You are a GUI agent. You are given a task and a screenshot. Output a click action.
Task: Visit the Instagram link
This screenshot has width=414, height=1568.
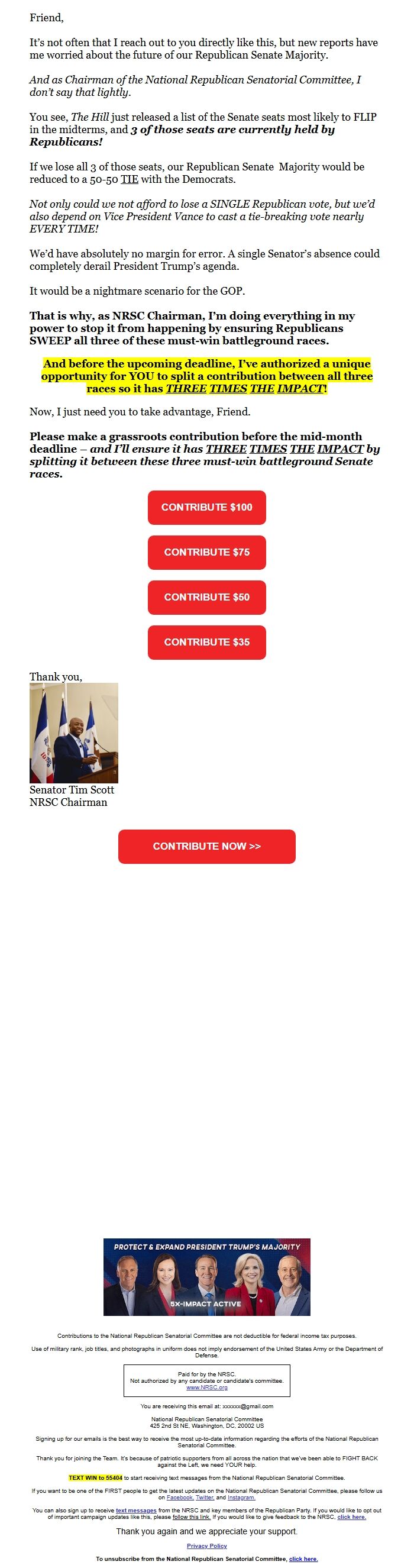(241, 1497)
